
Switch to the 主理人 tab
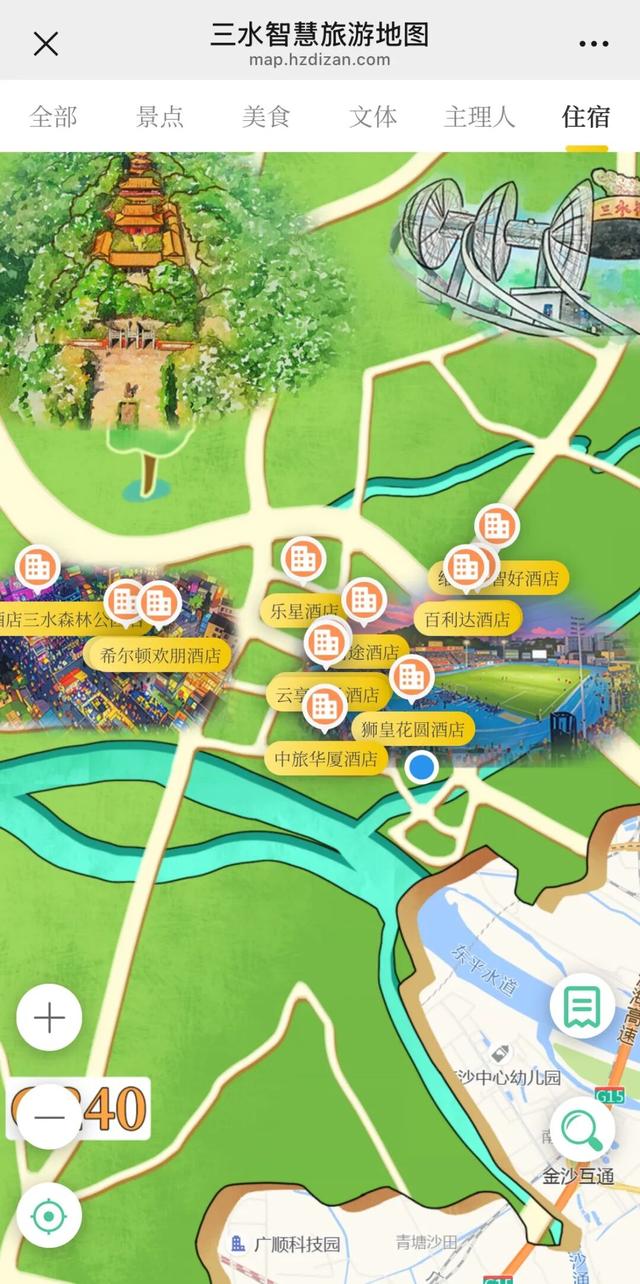click(x=479, y=116)
